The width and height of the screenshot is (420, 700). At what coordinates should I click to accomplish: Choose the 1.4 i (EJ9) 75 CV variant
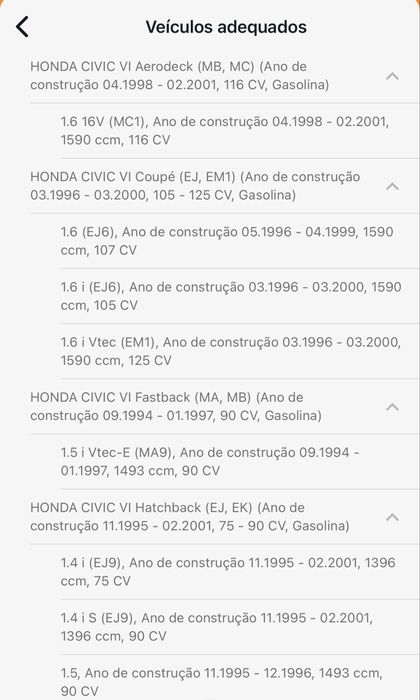[240, 572]
